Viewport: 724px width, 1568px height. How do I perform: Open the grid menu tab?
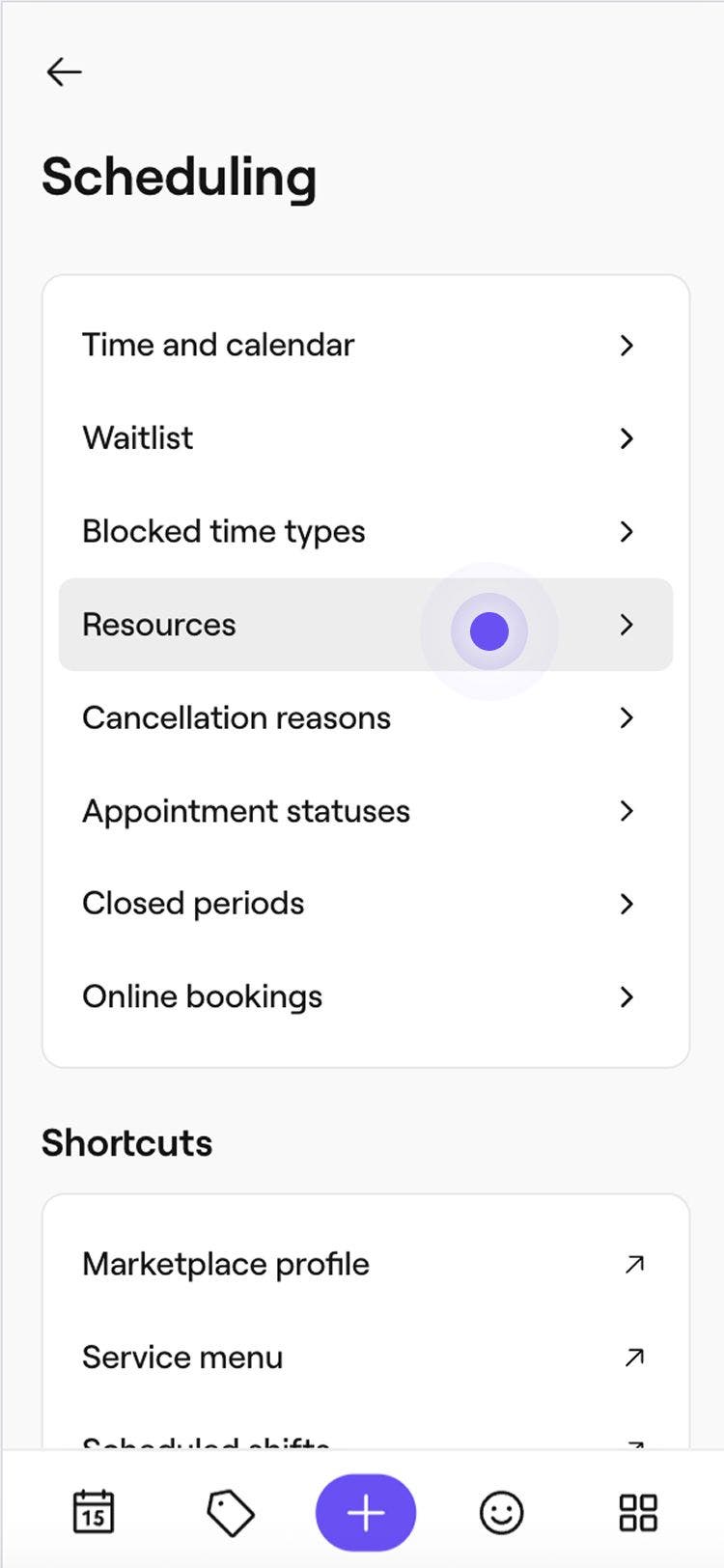[638, 1512]
